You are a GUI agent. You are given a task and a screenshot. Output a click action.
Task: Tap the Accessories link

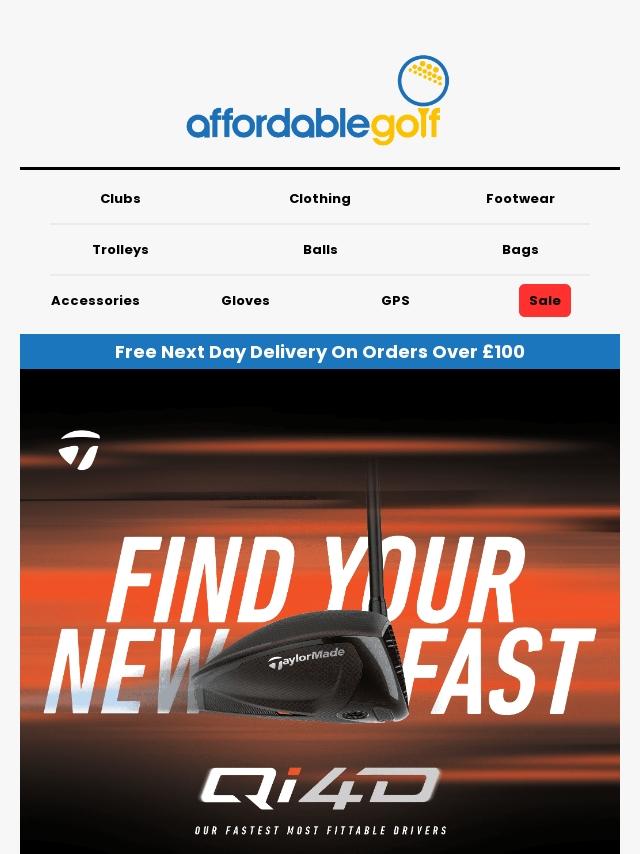click(x=95, y=301)
